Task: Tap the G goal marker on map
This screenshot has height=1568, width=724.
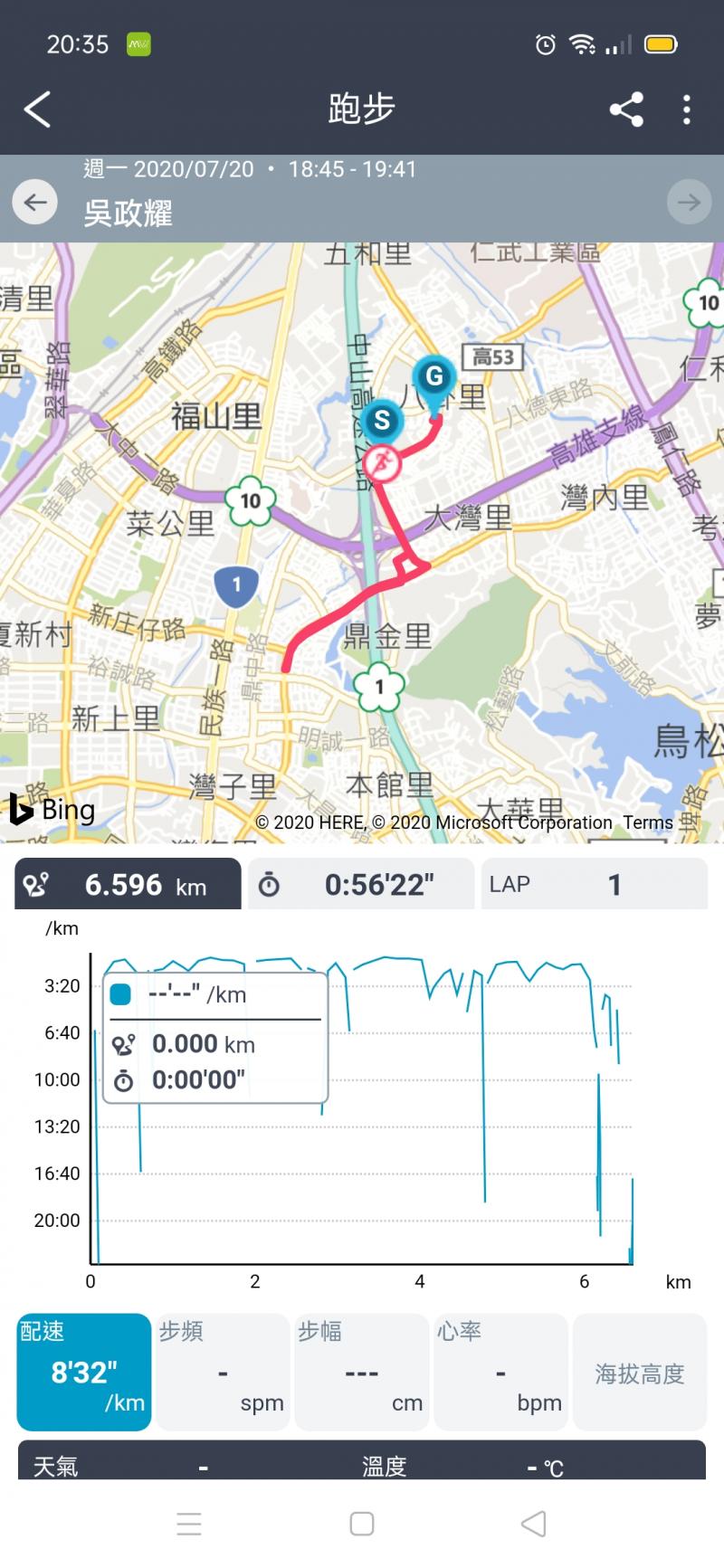Action: tap(434, 377)
